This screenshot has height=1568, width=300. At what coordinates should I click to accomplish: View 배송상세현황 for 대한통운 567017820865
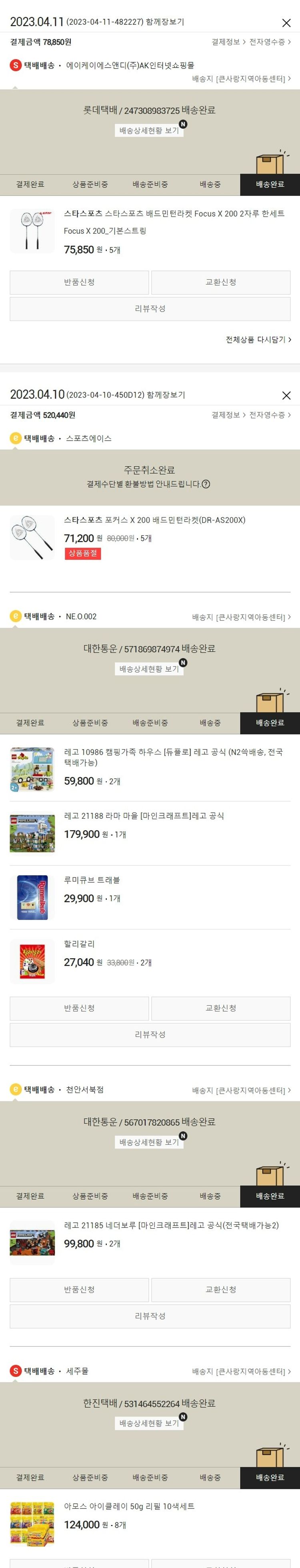(x=149, y=1142)
